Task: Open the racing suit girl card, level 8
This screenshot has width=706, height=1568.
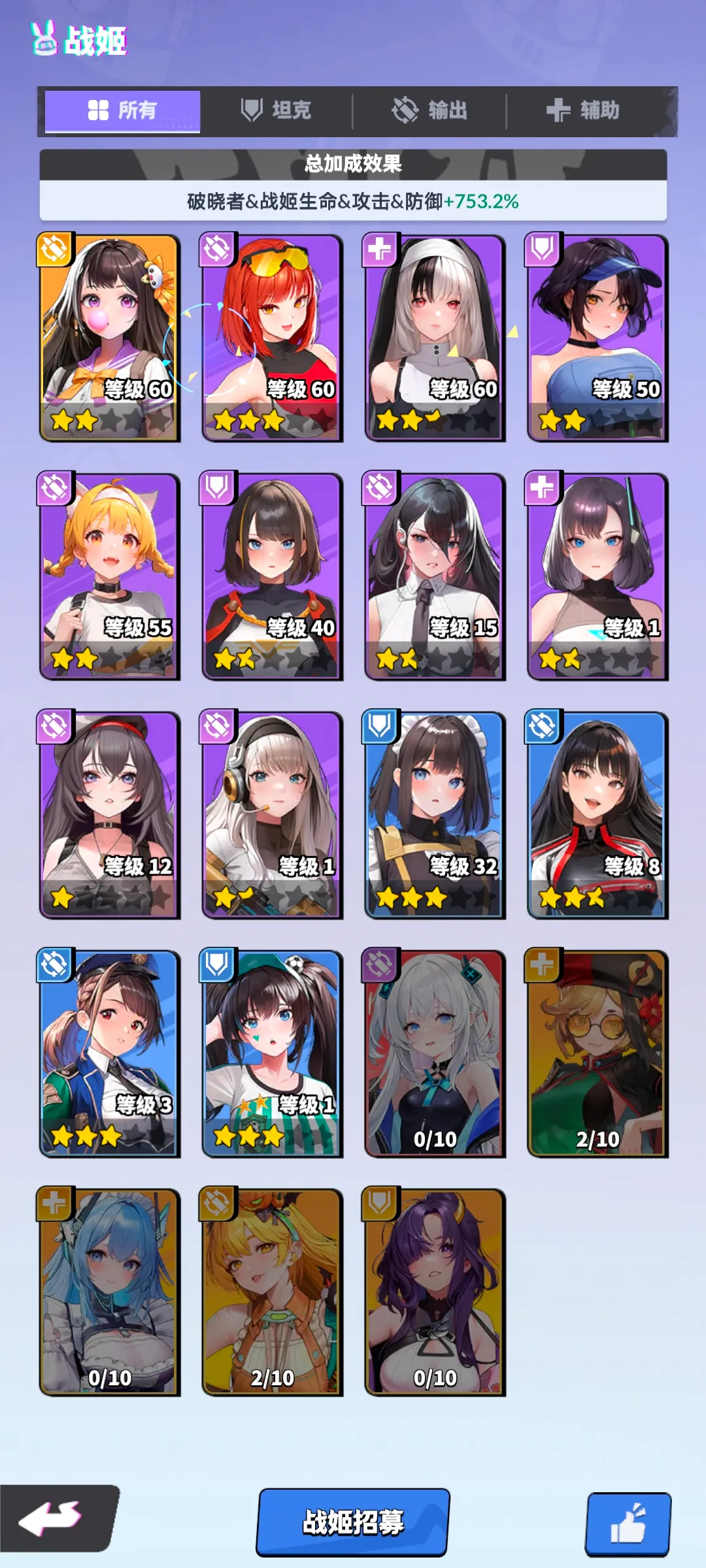Action: [597, 815]
